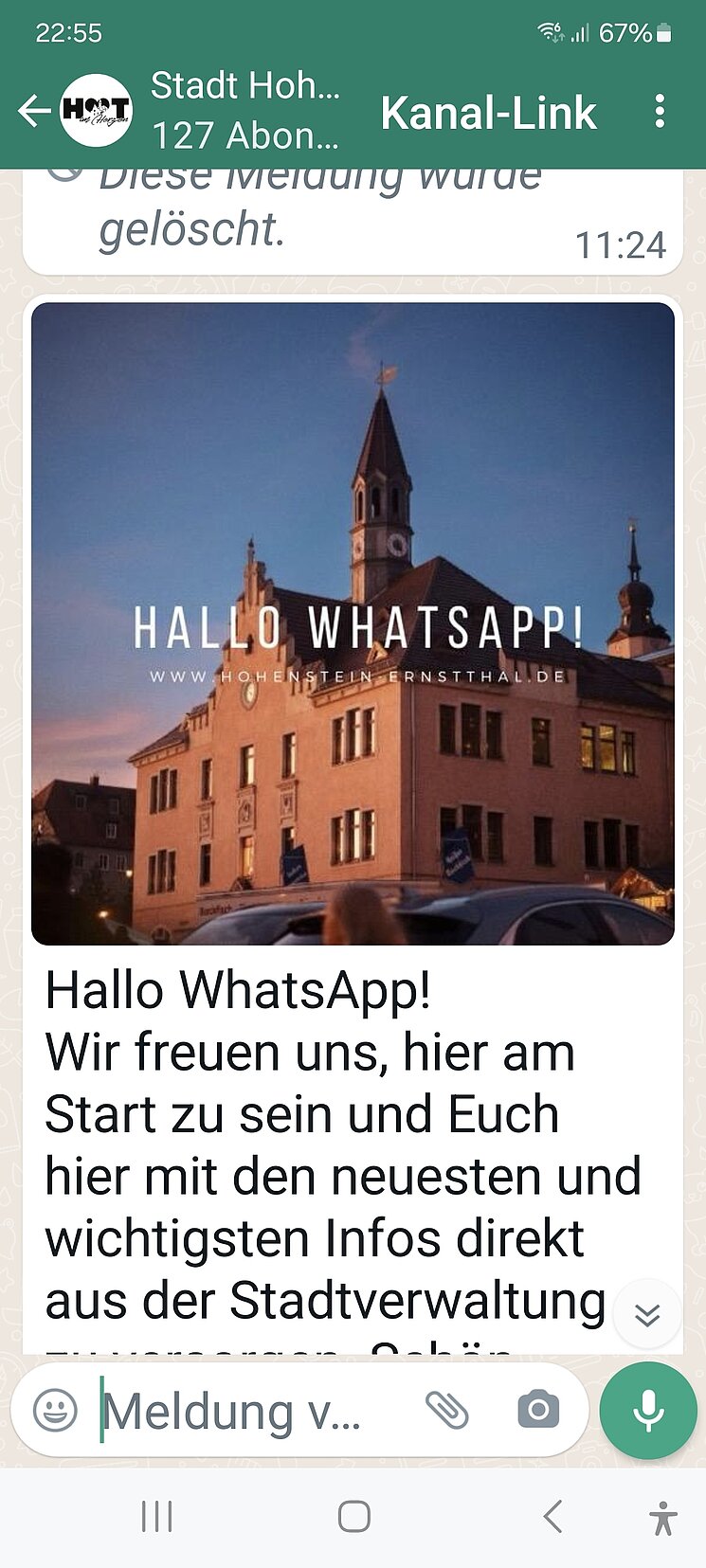Viewport: 706px width, 1568px height.
Task: Tap the Kanal-Link button
Action: click(x=488, y=113)
